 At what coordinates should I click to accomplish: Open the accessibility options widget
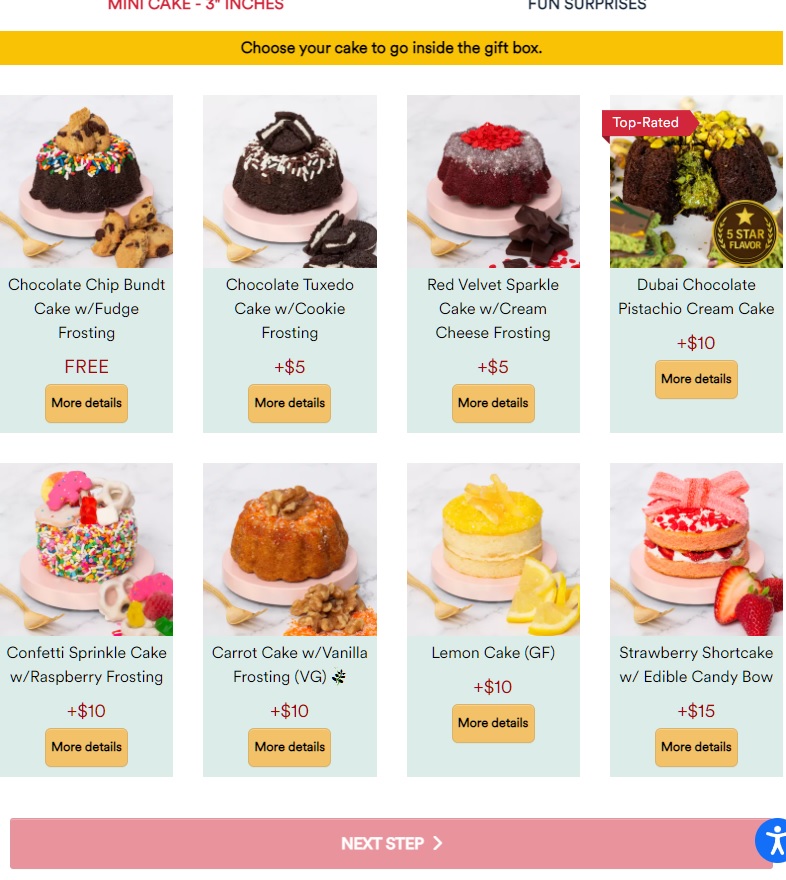point(772,840)
